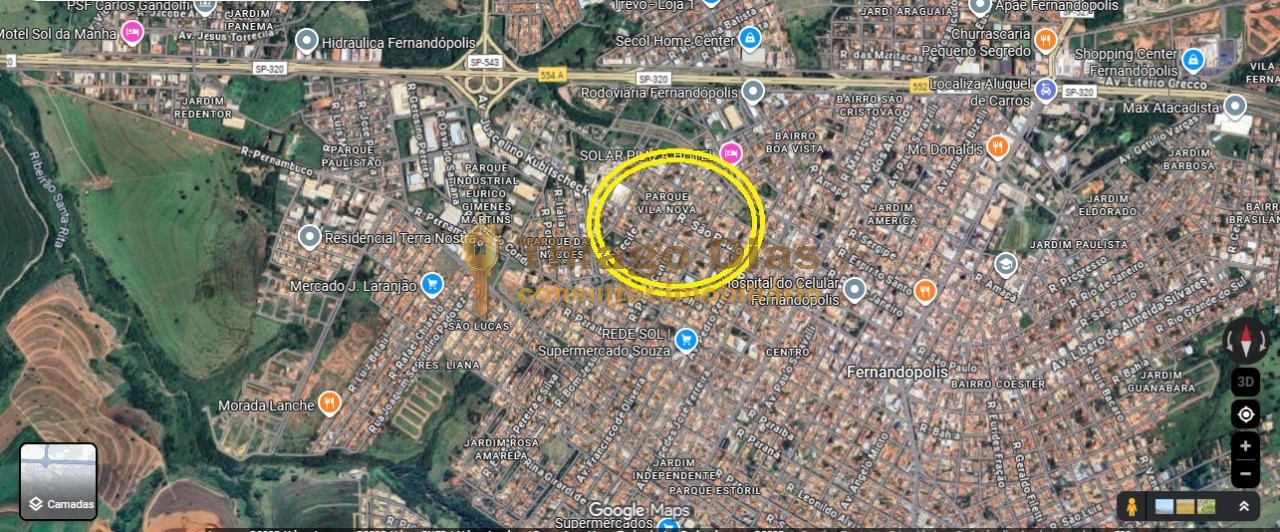Open the Residencial Terra Nostra marker
Screen dimensions: 1280x532
click(x=310, y=238)
